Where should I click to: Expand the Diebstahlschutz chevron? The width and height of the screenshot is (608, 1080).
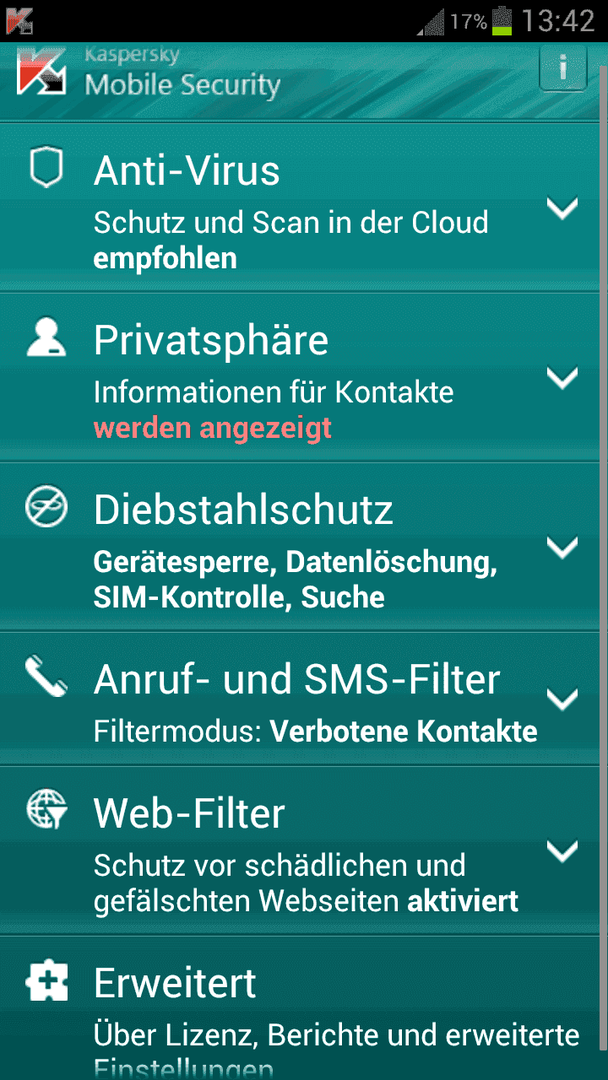click(x=563, y=547)
